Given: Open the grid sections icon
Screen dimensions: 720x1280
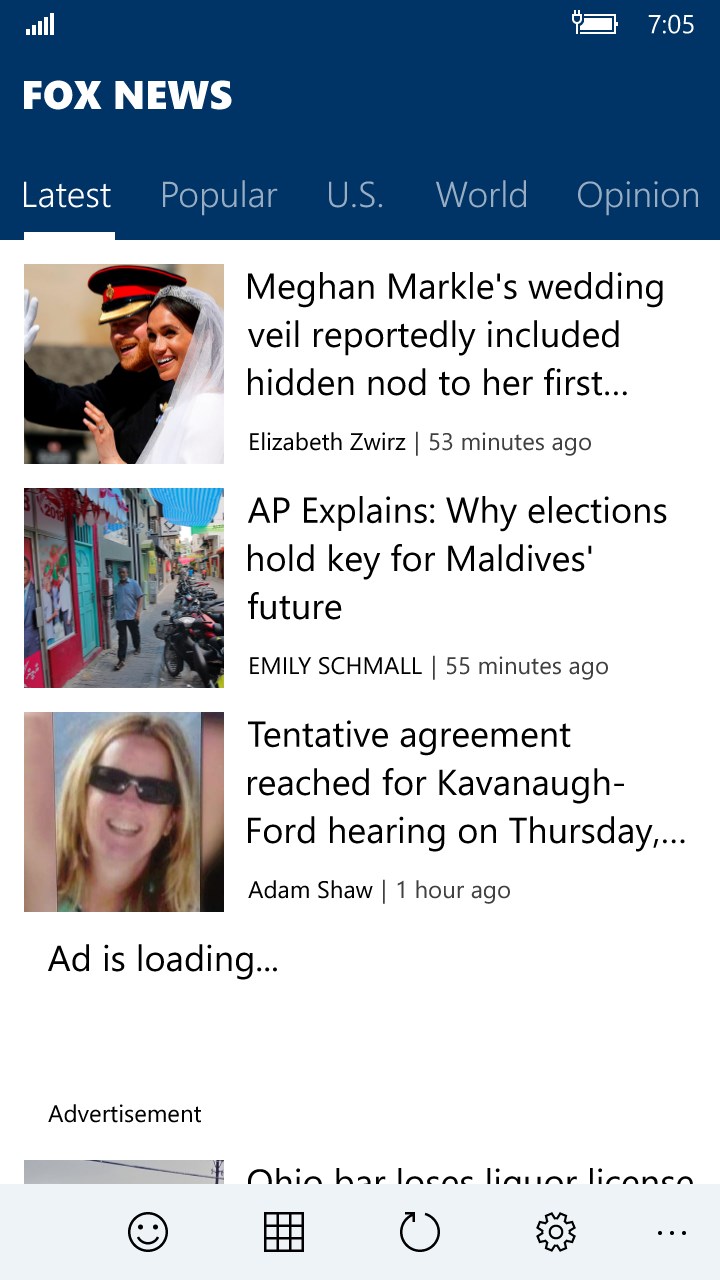Looking at the screenshot, I should click(284, 1232).
